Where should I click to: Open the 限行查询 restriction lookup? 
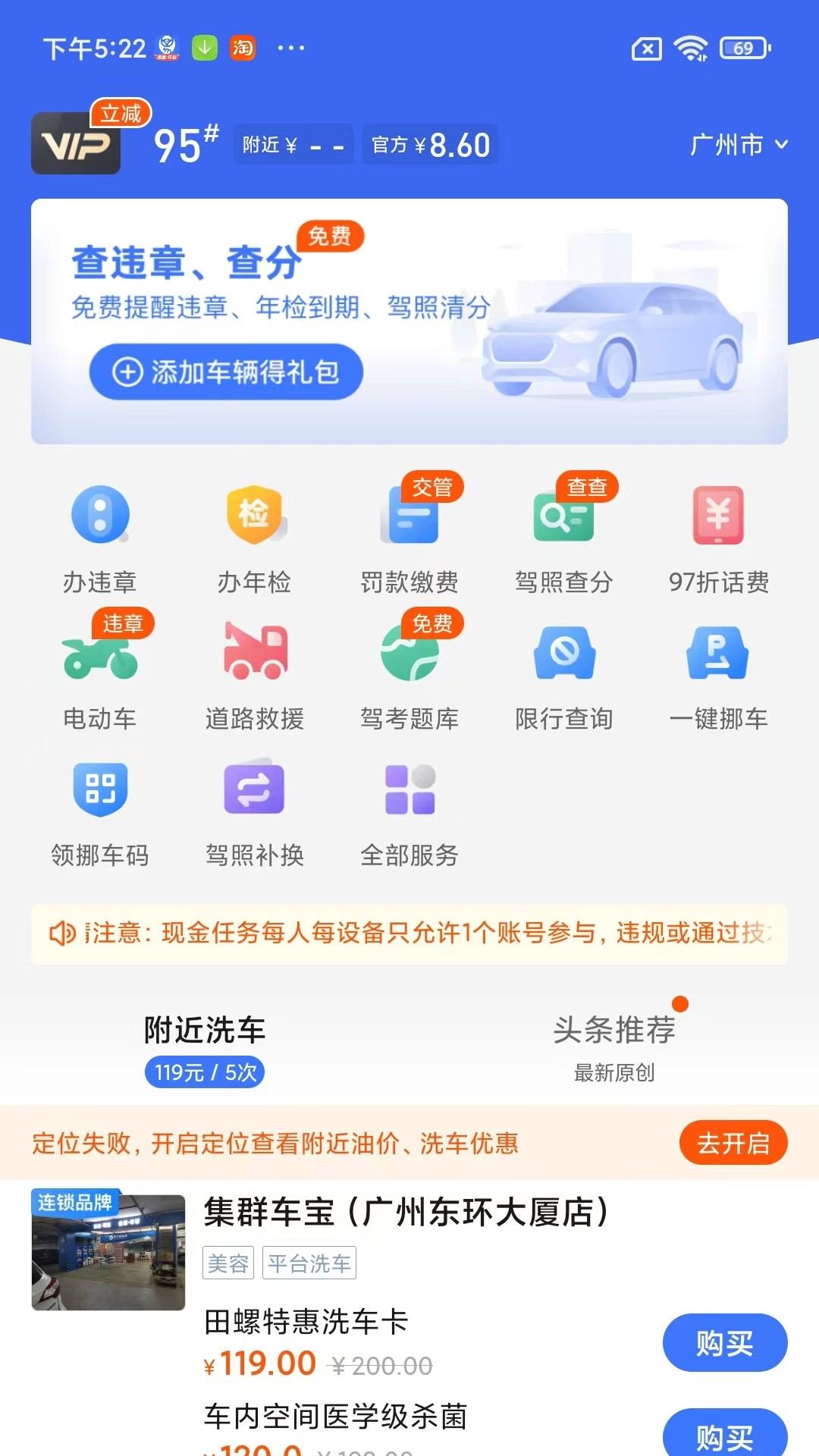pyautogui.click(x=565, y=675)
